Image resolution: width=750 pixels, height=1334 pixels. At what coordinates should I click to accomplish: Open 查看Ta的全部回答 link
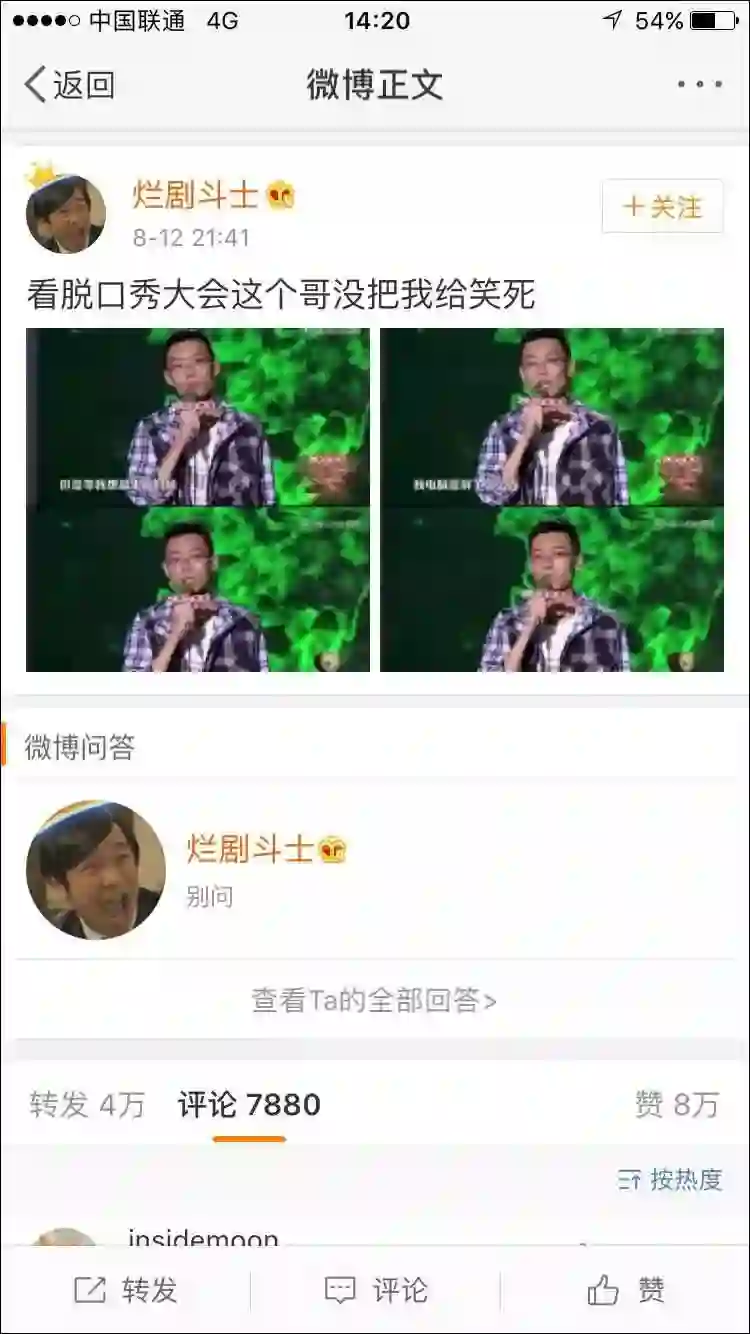tap(374, 1001)
